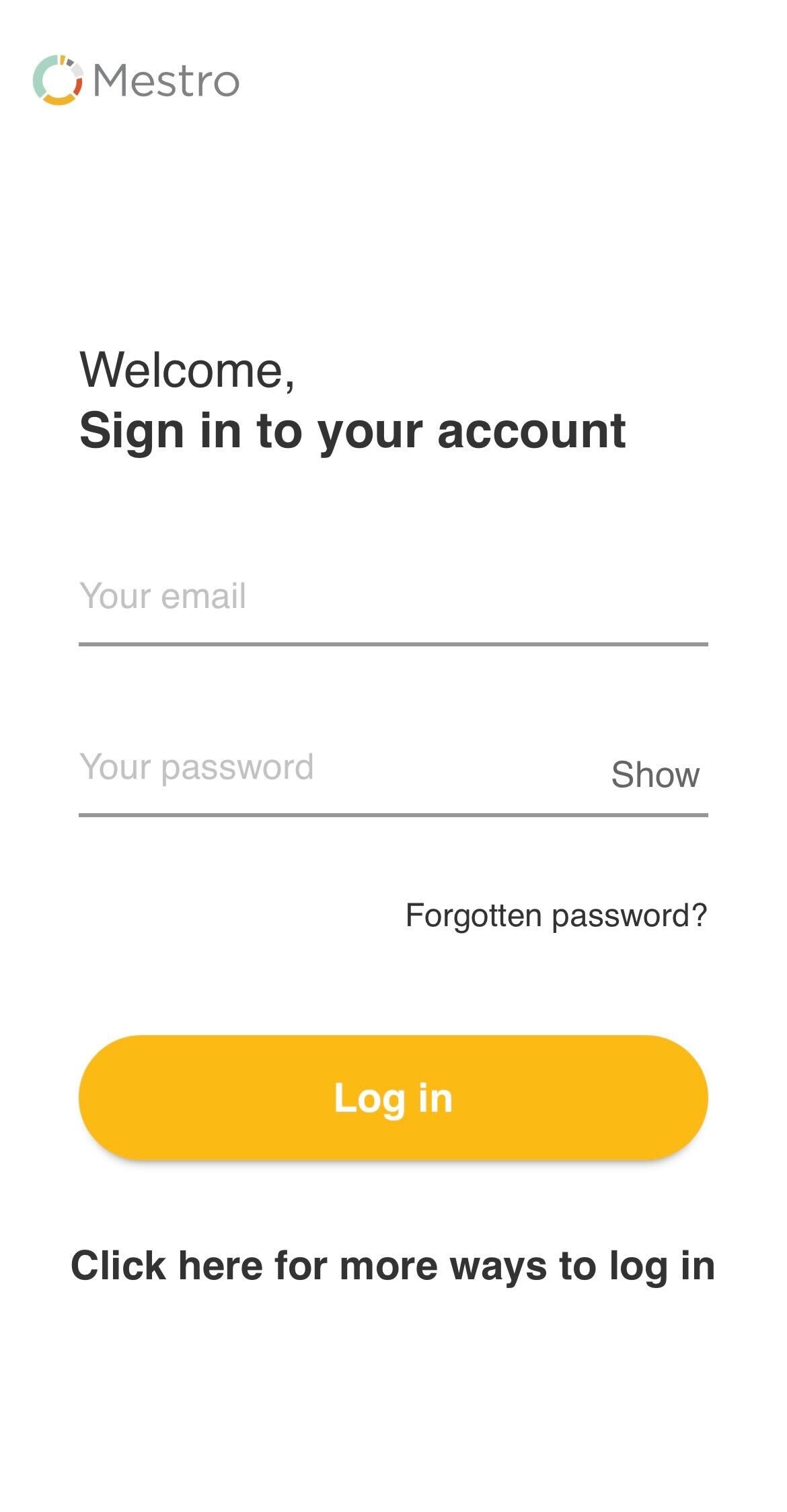Show the typed password
The image size is (787, 1512).
(654, 775)
